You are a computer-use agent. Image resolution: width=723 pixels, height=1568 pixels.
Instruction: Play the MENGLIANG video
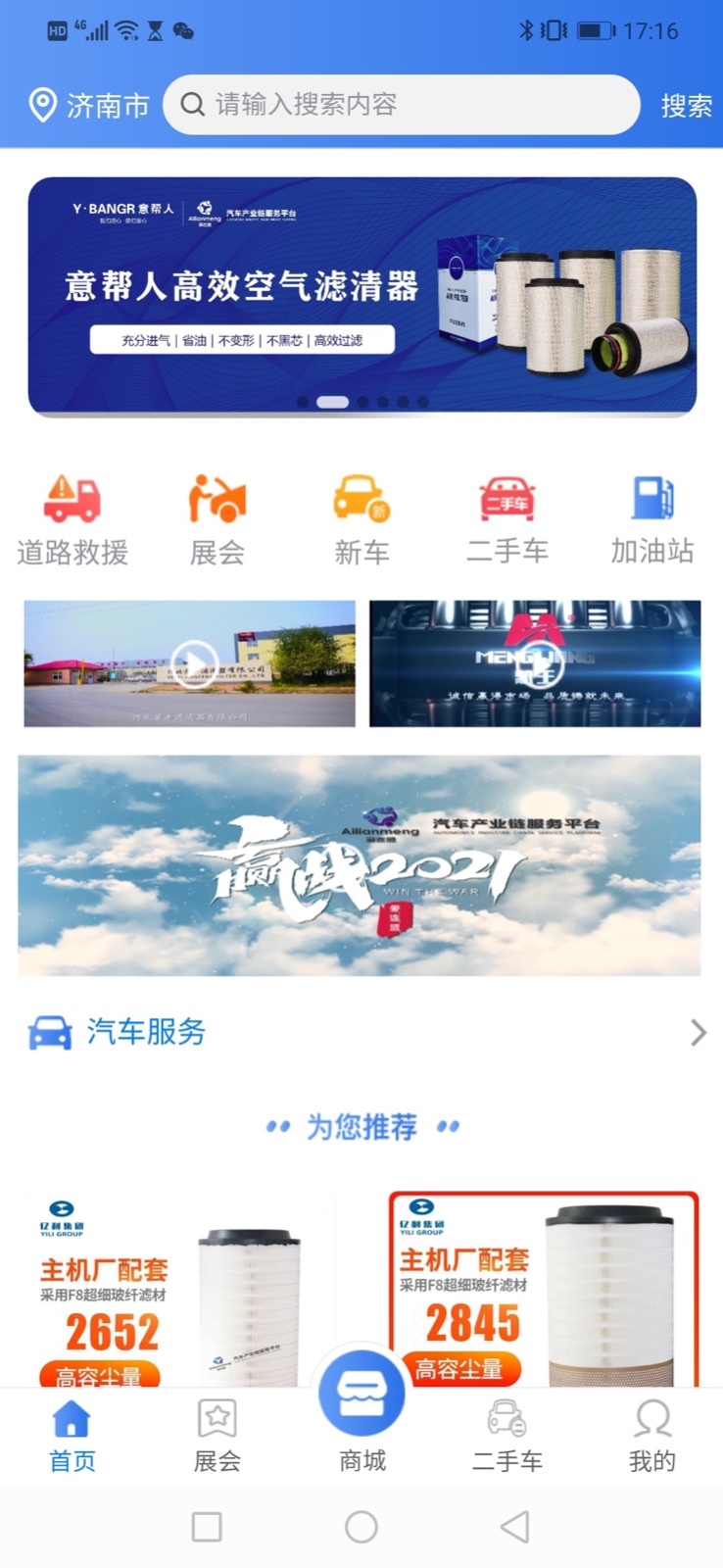pos(535,663)
